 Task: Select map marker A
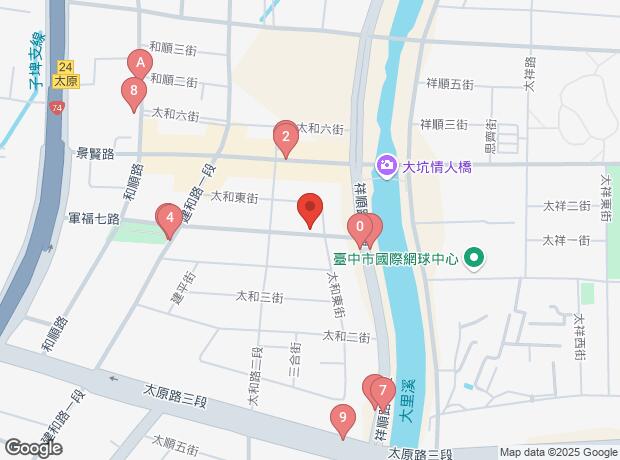point(141,63)
